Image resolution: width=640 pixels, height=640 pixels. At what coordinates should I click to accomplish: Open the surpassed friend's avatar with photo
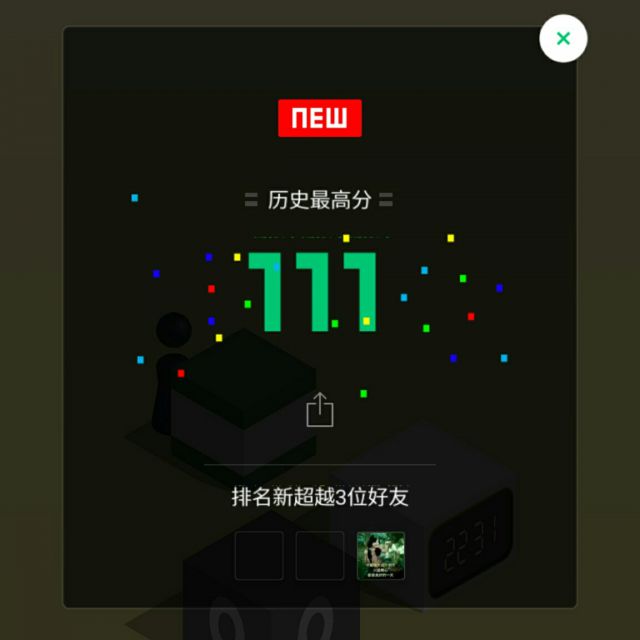point(381,556)
